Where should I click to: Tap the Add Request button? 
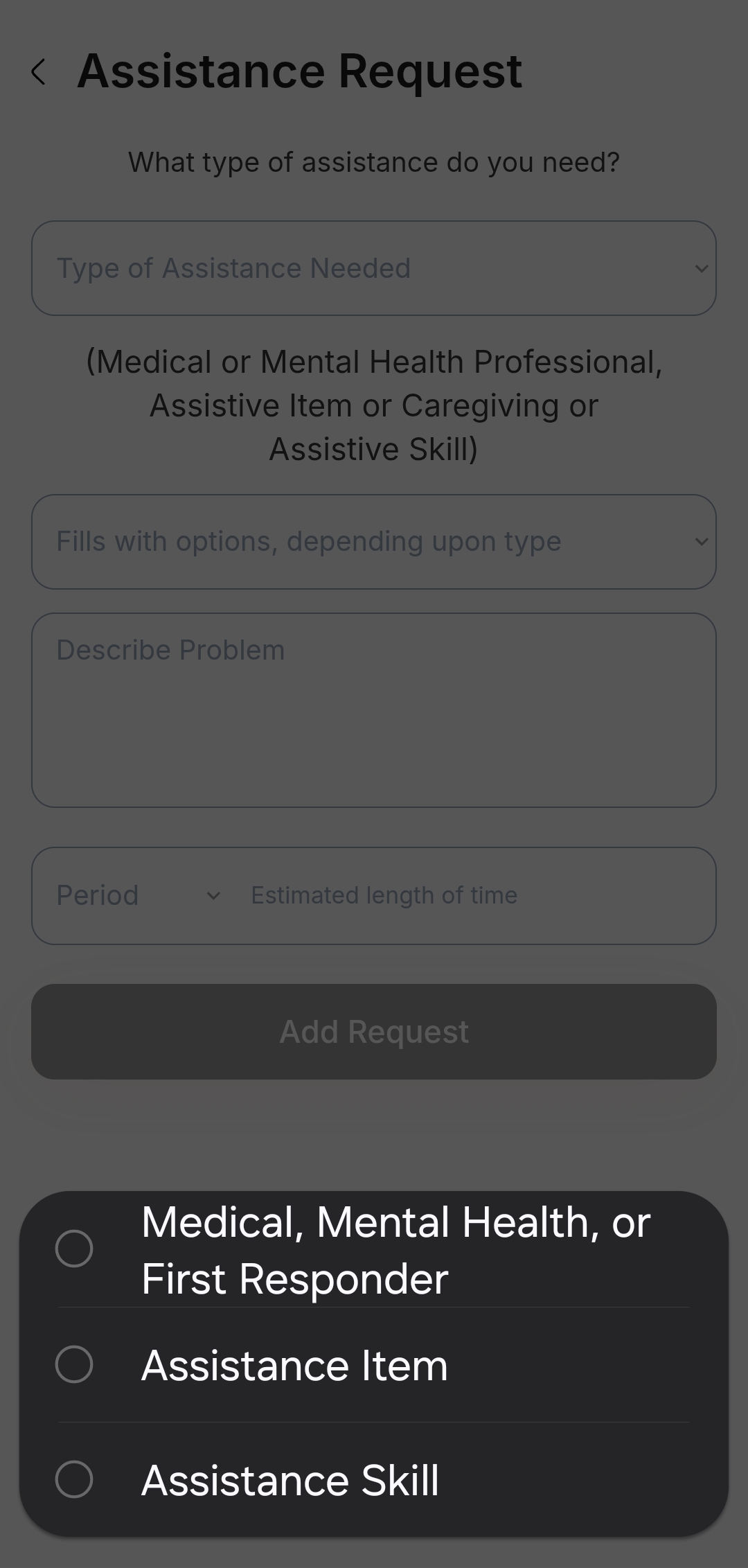click(x=373, y=1032)
